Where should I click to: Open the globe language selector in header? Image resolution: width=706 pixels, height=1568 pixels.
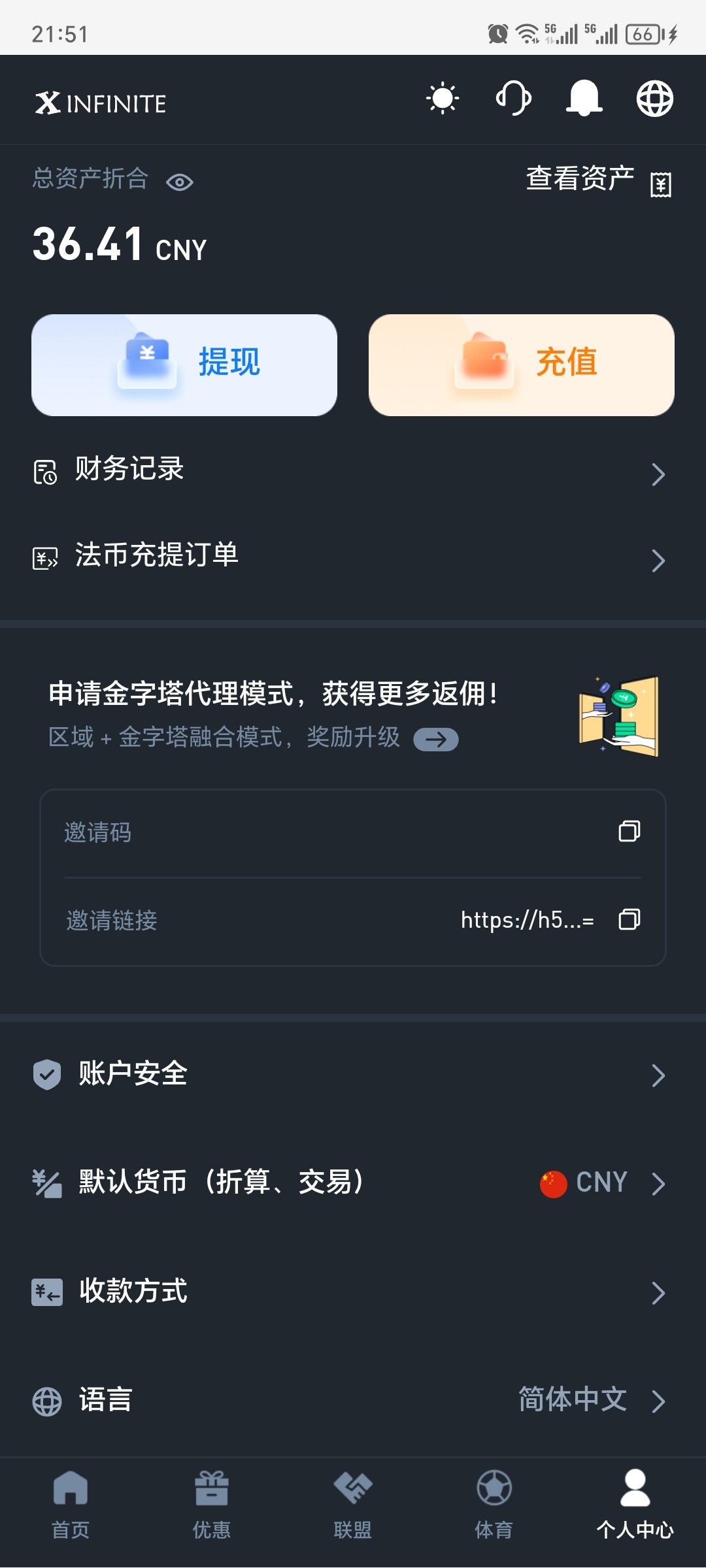click(x=654, y=99)
